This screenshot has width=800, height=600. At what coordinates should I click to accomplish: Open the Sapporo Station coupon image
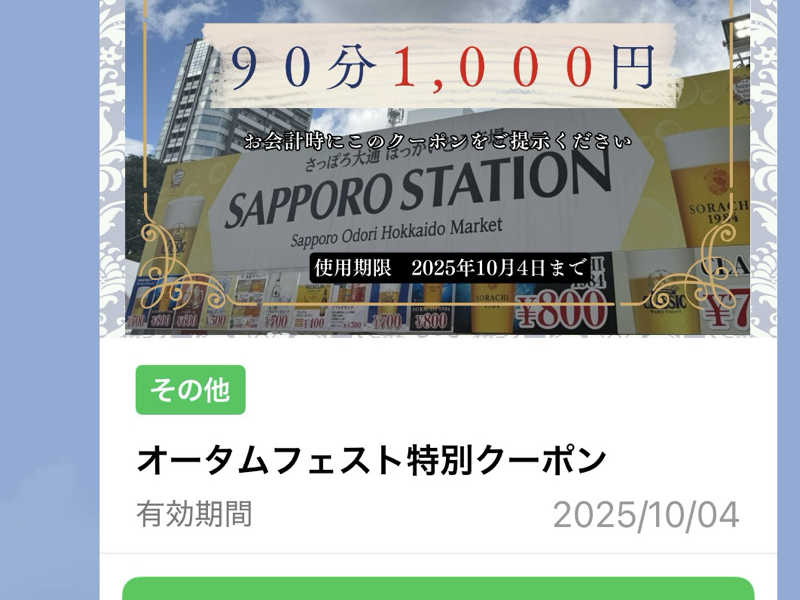pos(438,170)
